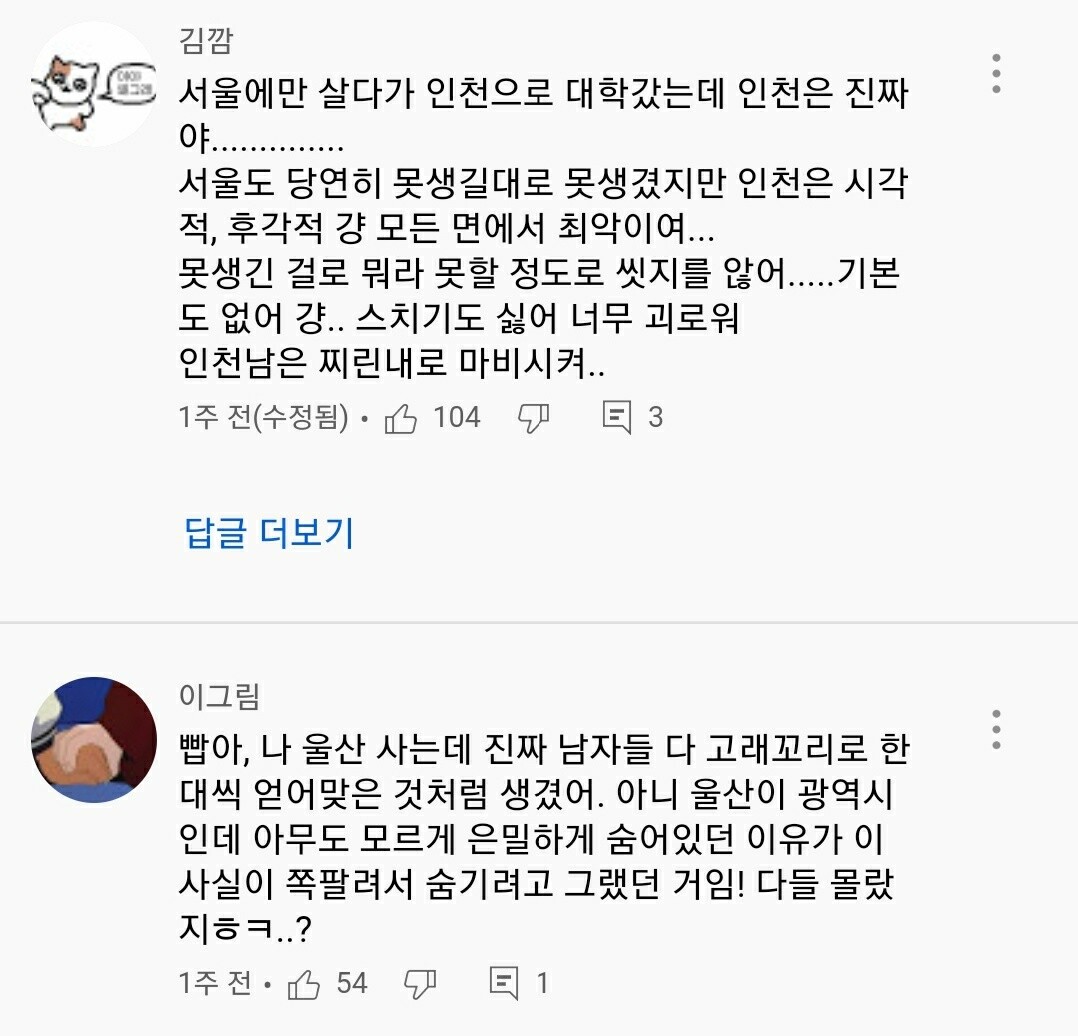Like 김깜's comment
The height and width of the screenshot is (1036, 1078).
[402, 418]
